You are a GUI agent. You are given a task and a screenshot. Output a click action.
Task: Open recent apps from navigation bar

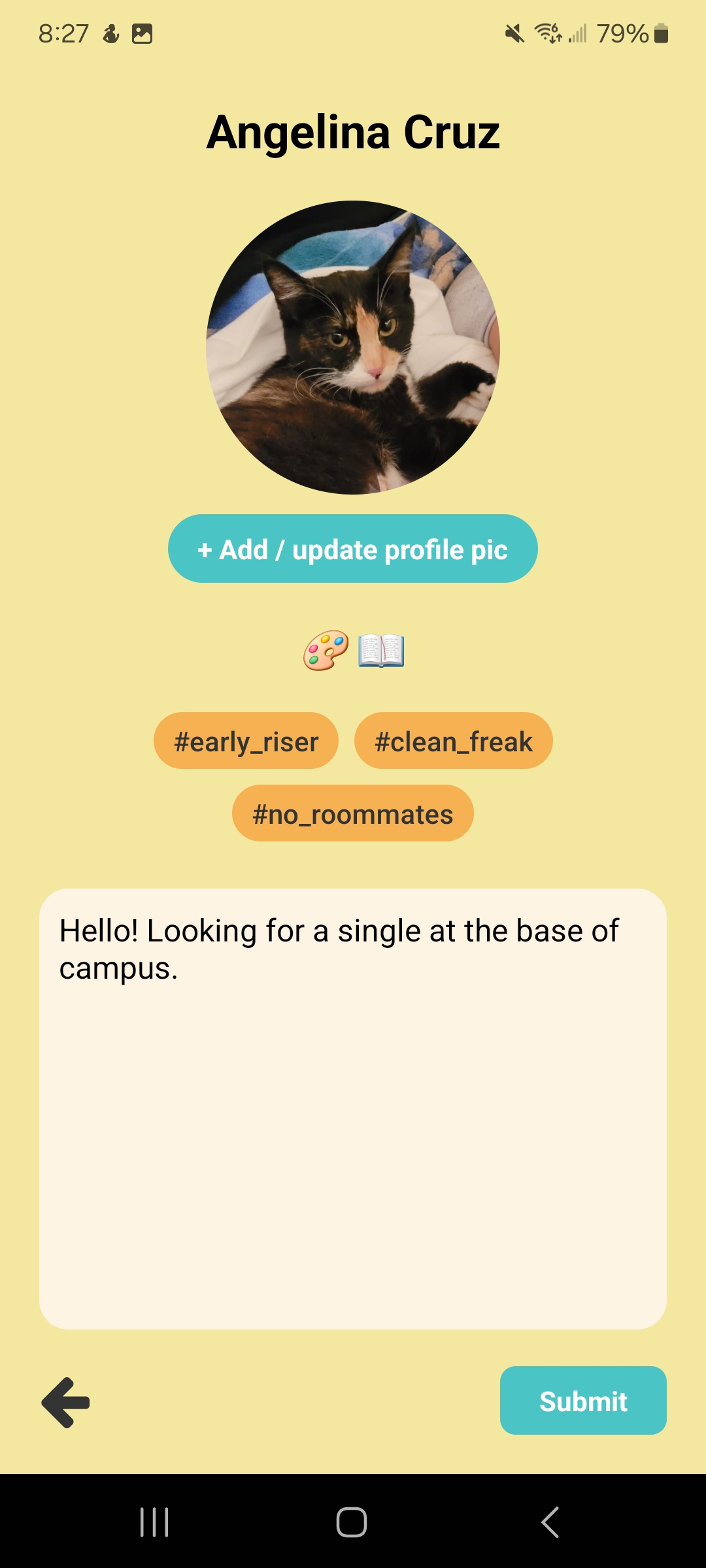point(155,1522)
